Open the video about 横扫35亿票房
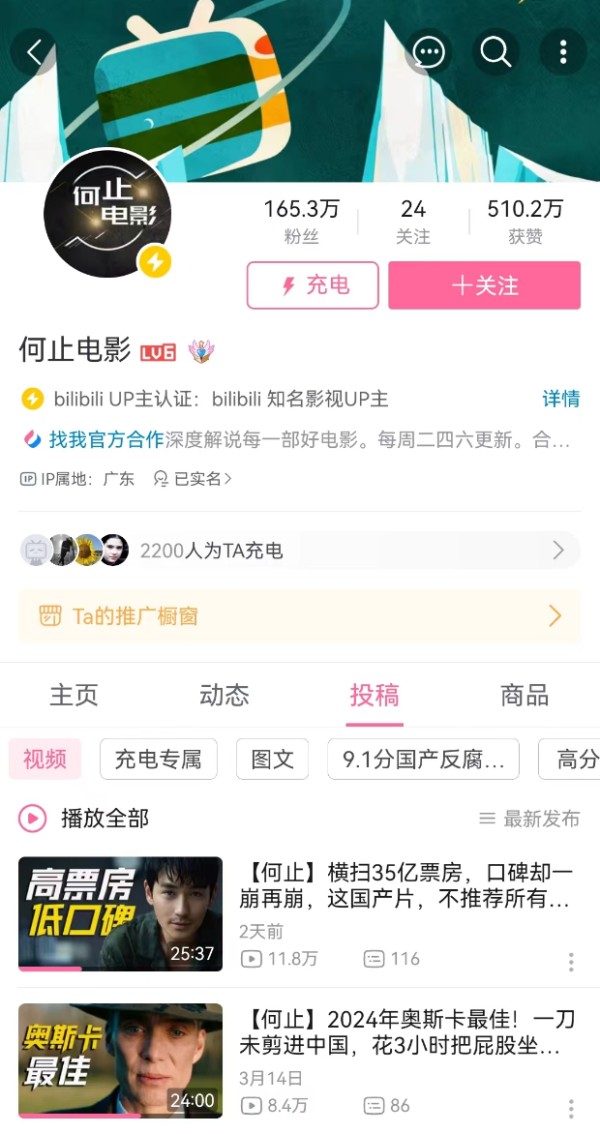 pyautogui.click(x=406, y=885)
